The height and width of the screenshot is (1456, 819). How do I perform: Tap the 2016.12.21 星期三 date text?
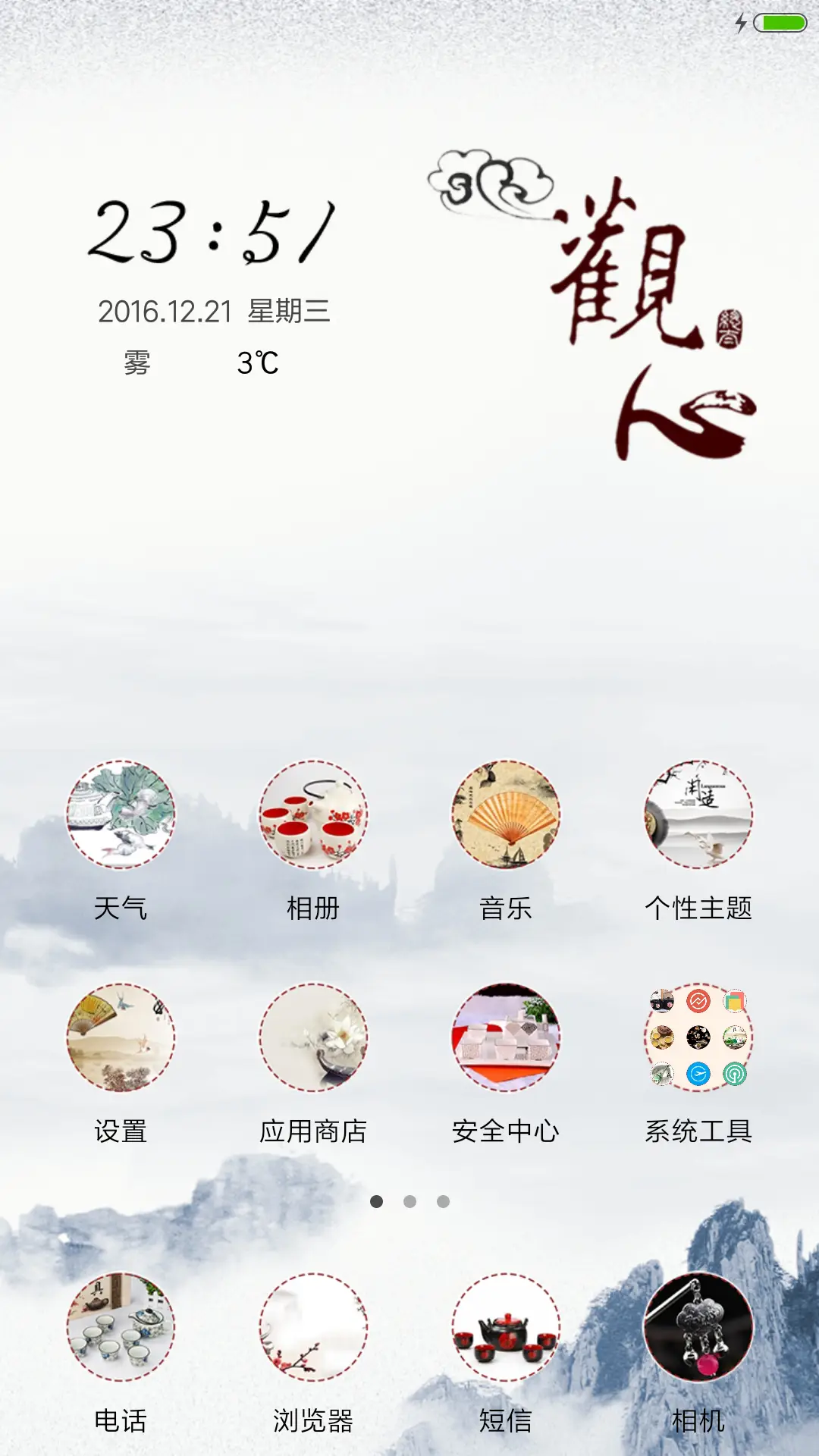coord(216,311)
